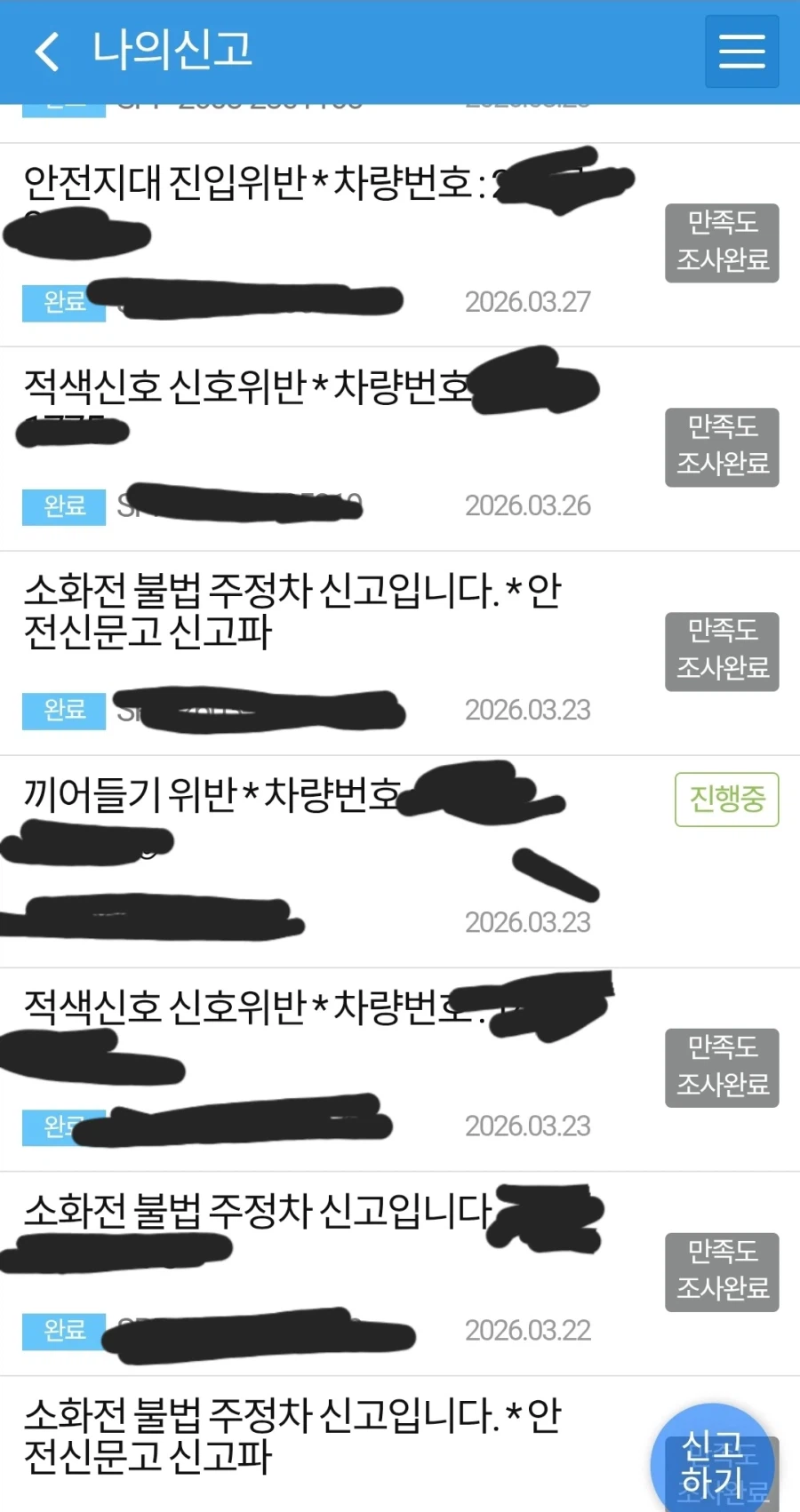Tap the back arrow on the 나의신고 header
Screen dimensions: 800x1512
pyautogui.click(x=46, y=52)
